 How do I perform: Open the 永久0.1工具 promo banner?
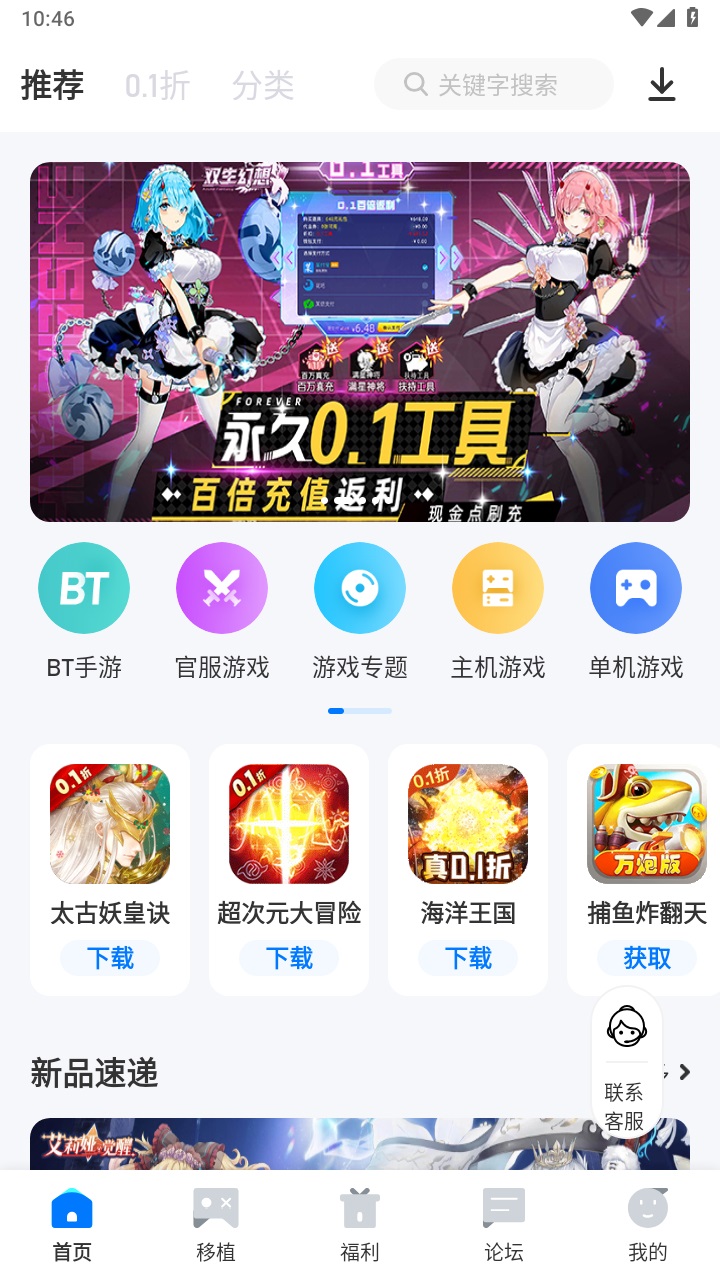tap(360, 342)
